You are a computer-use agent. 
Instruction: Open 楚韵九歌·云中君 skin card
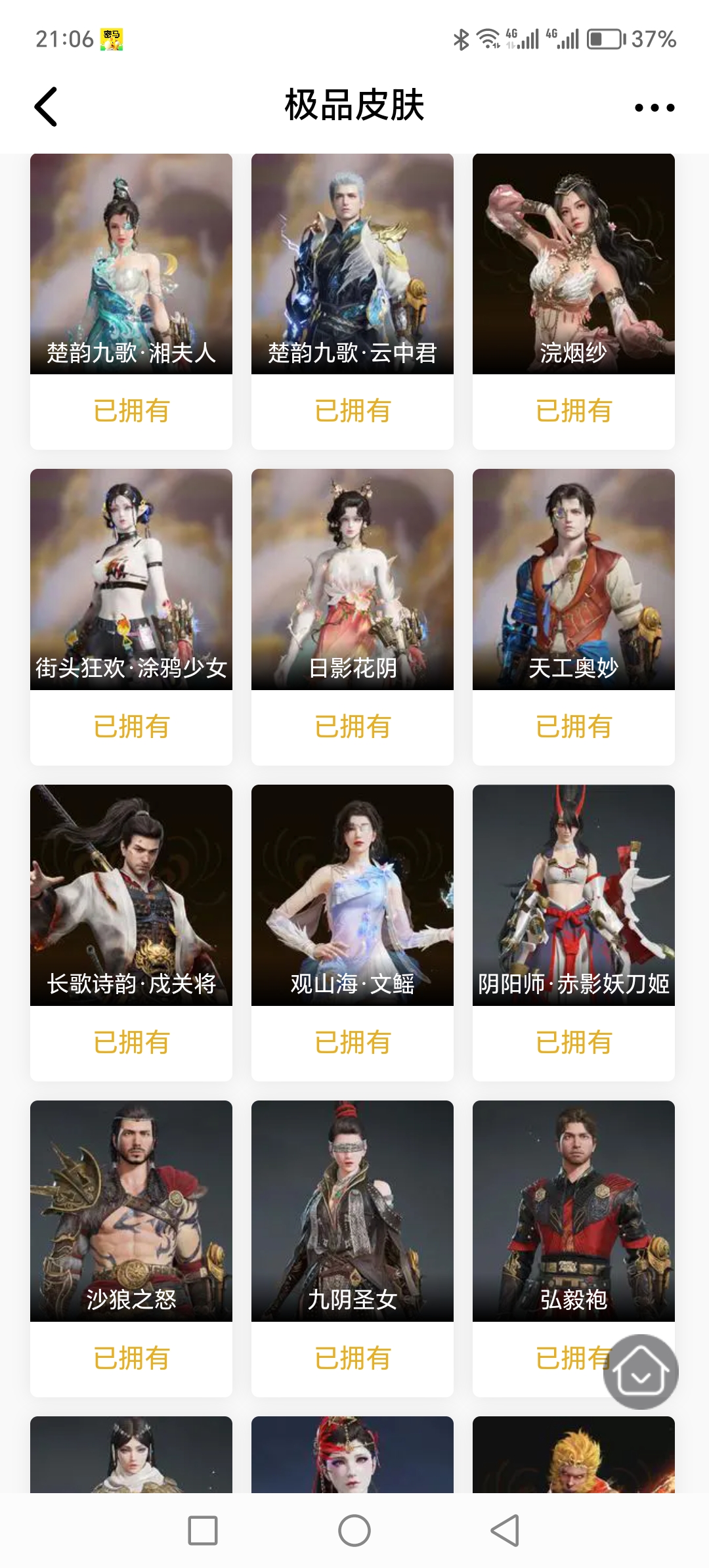[x=353, y=264]
